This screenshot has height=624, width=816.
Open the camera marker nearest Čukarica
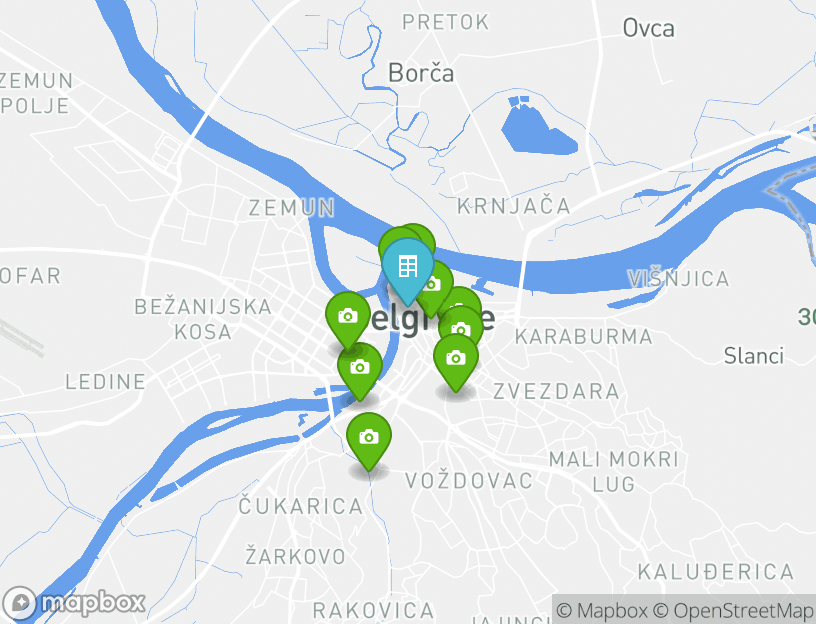[x=368, y=437]
